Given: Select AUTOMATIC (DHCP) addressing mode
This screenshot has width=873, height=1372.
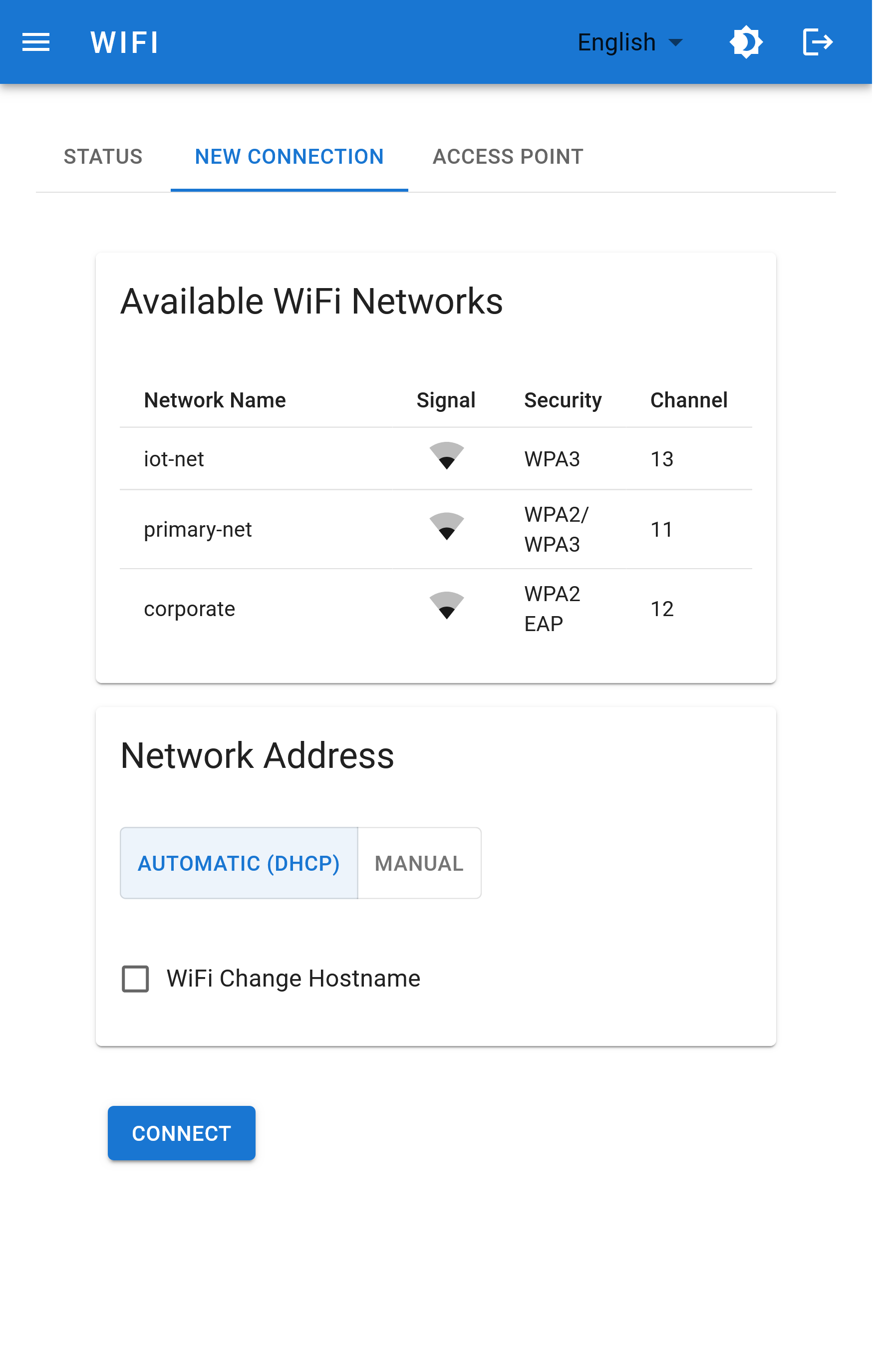Looking at the screenshot, I should pyautogui.click(x=238, y=863).
